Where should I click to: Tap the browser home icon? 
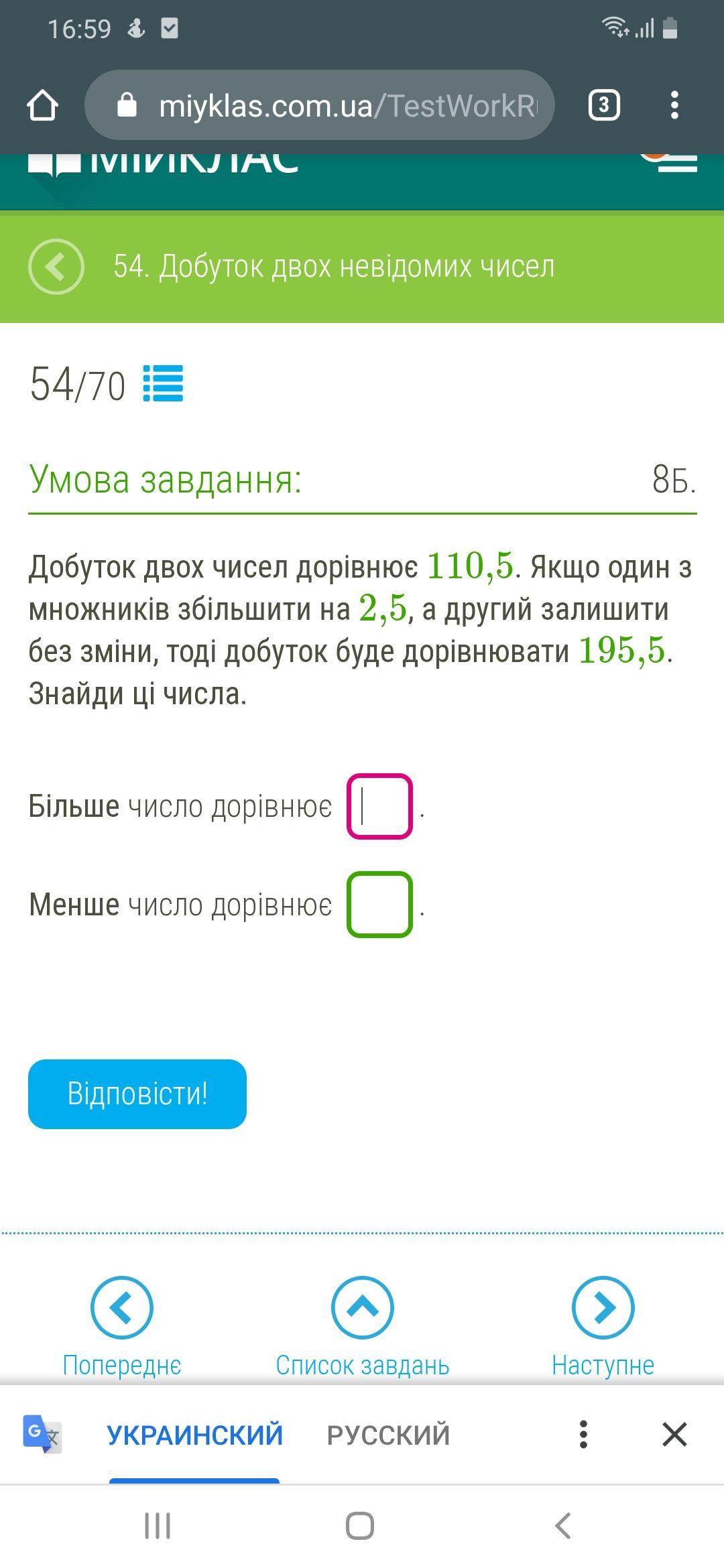[42, 105]
